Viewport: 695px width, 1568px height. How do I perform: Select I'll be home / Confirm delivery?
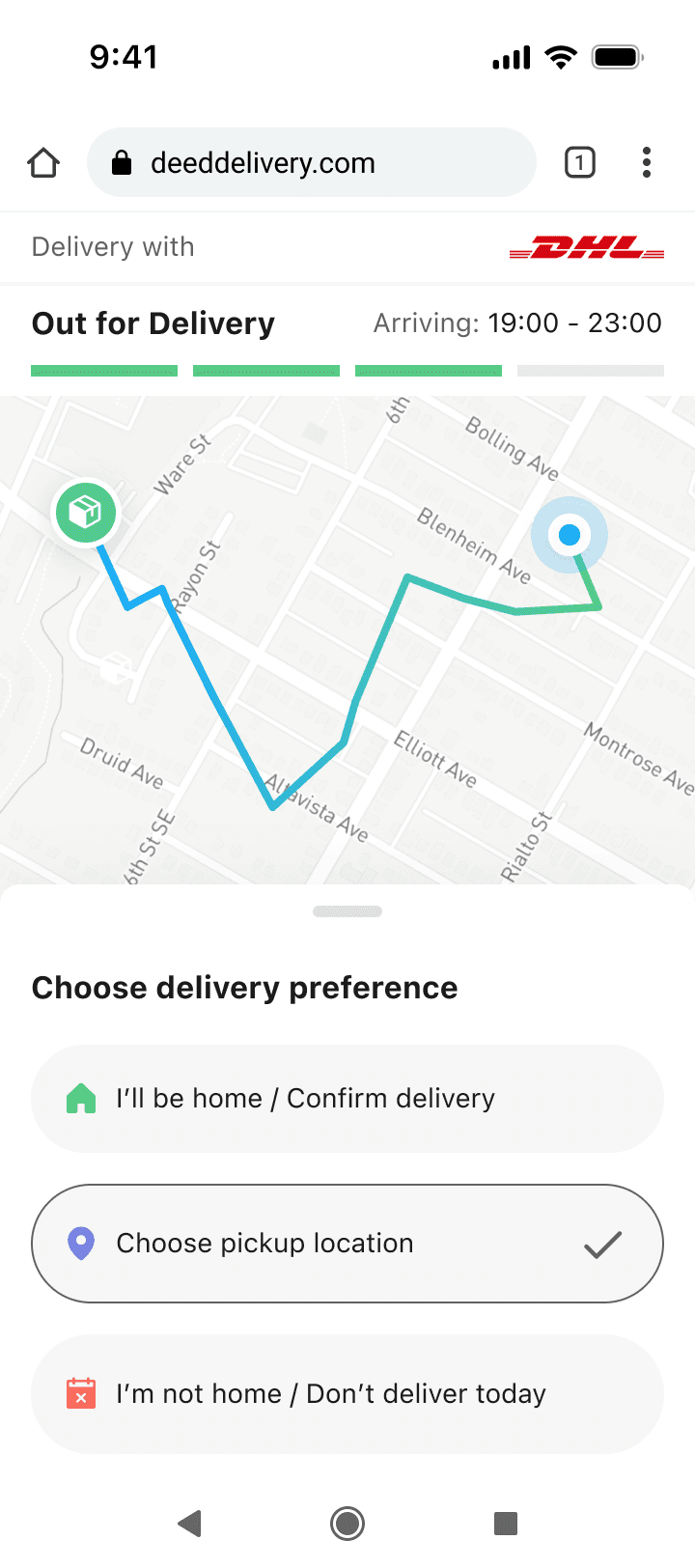(x=347, y=1099)
